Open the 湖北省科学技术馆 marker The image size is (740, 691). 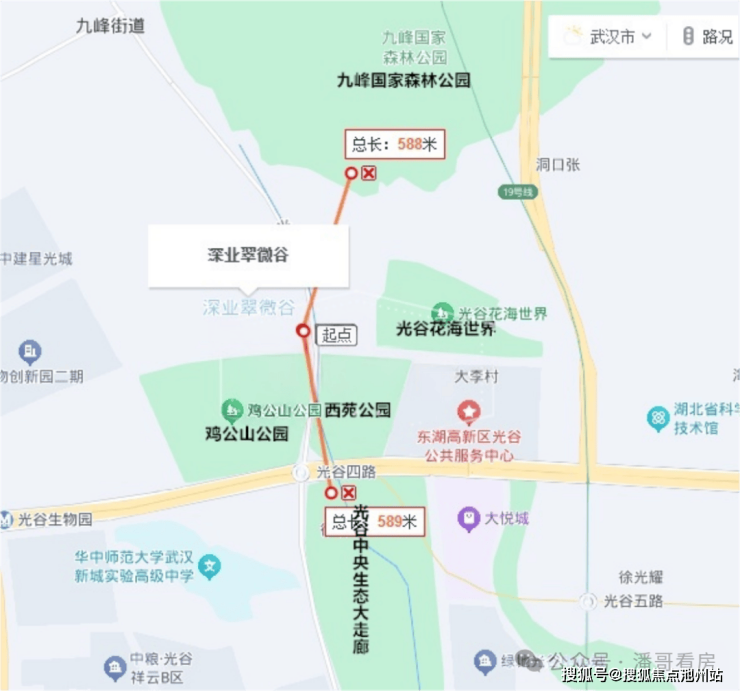[658, 418]
